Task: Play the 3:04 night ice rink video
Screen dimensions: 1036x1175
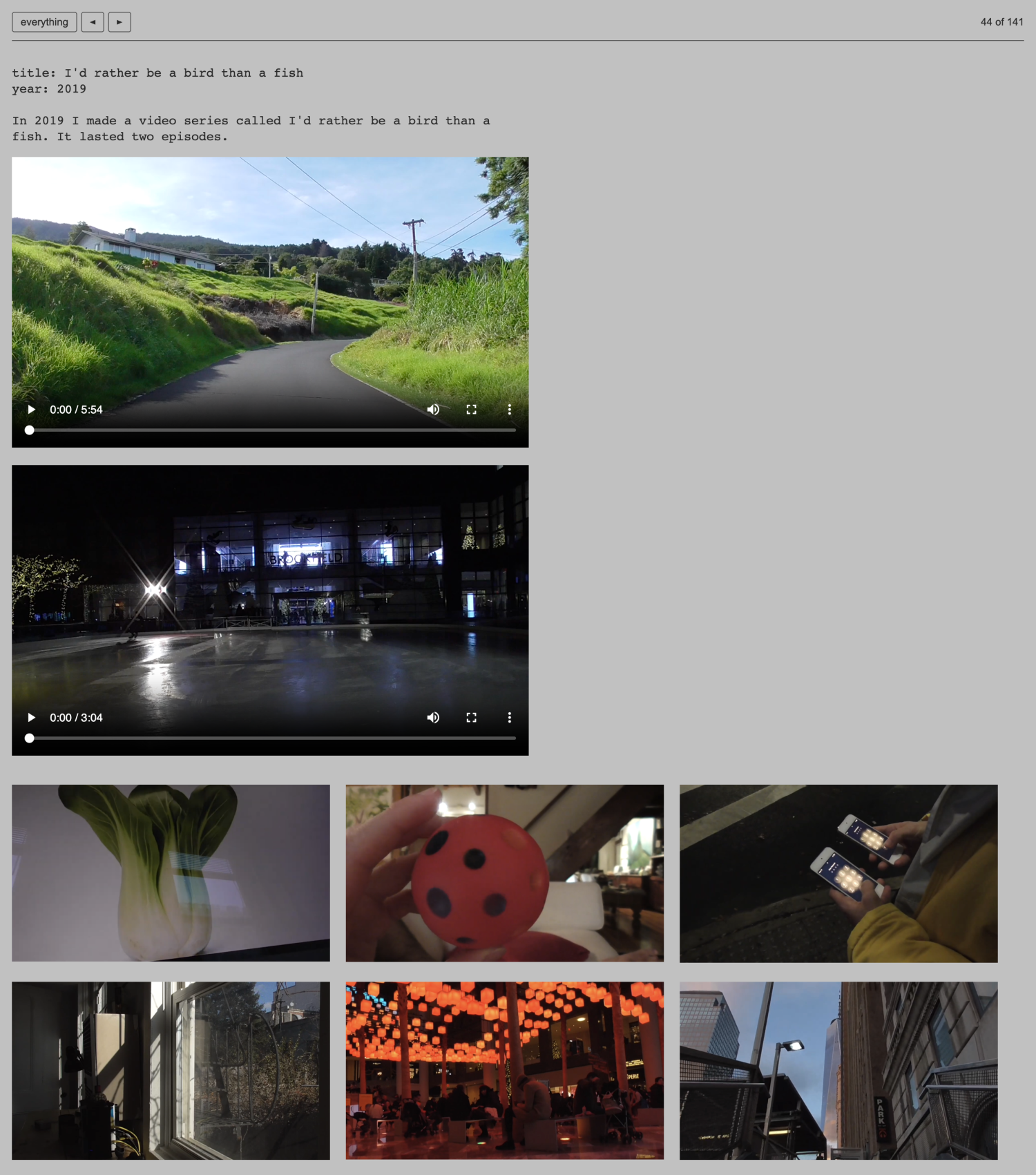Action: pos(31,718)
